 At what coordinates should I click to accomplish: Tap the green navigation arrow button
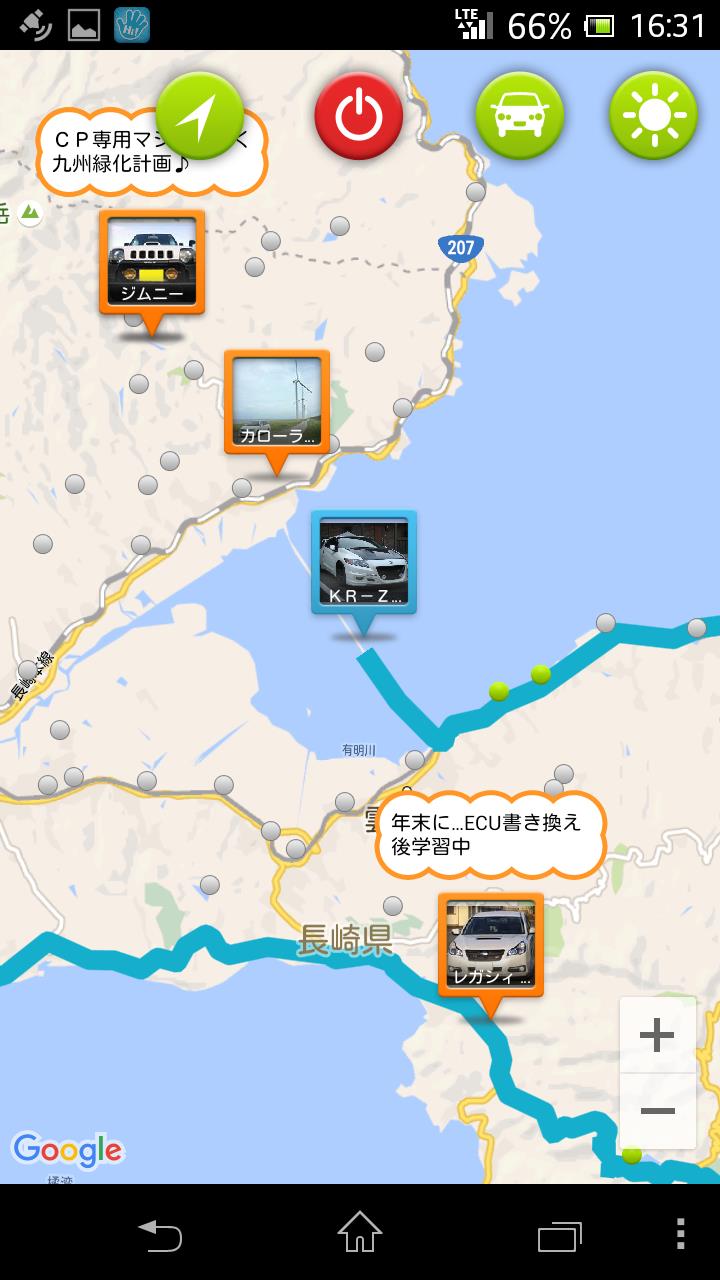200,116
